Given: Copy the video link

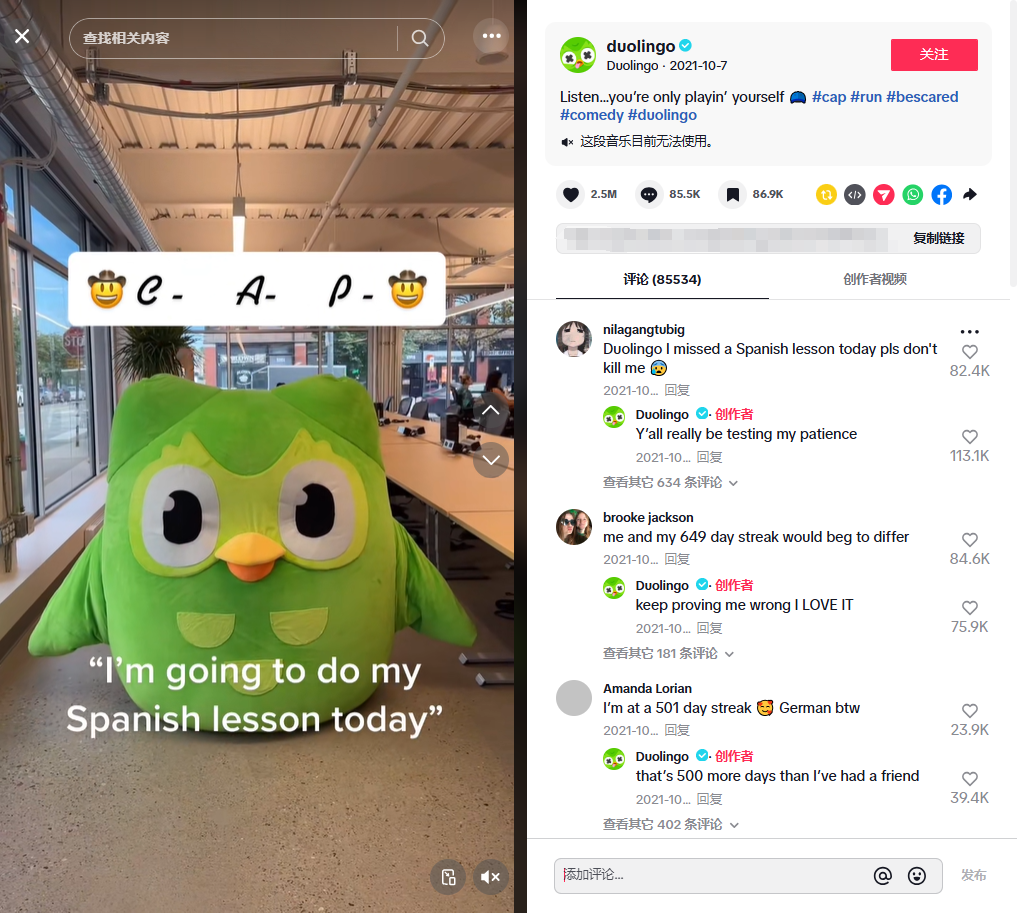Looking at the screenshot, I should point(938,238).
